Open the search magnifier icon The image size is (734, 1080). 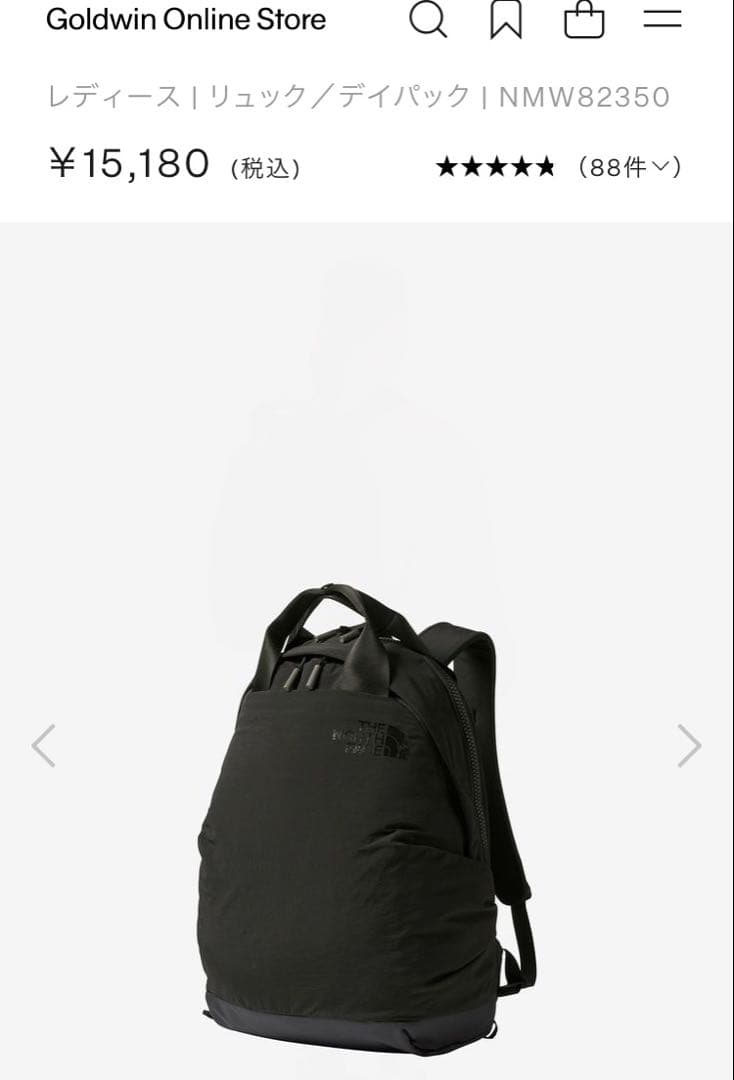(429, 20)
